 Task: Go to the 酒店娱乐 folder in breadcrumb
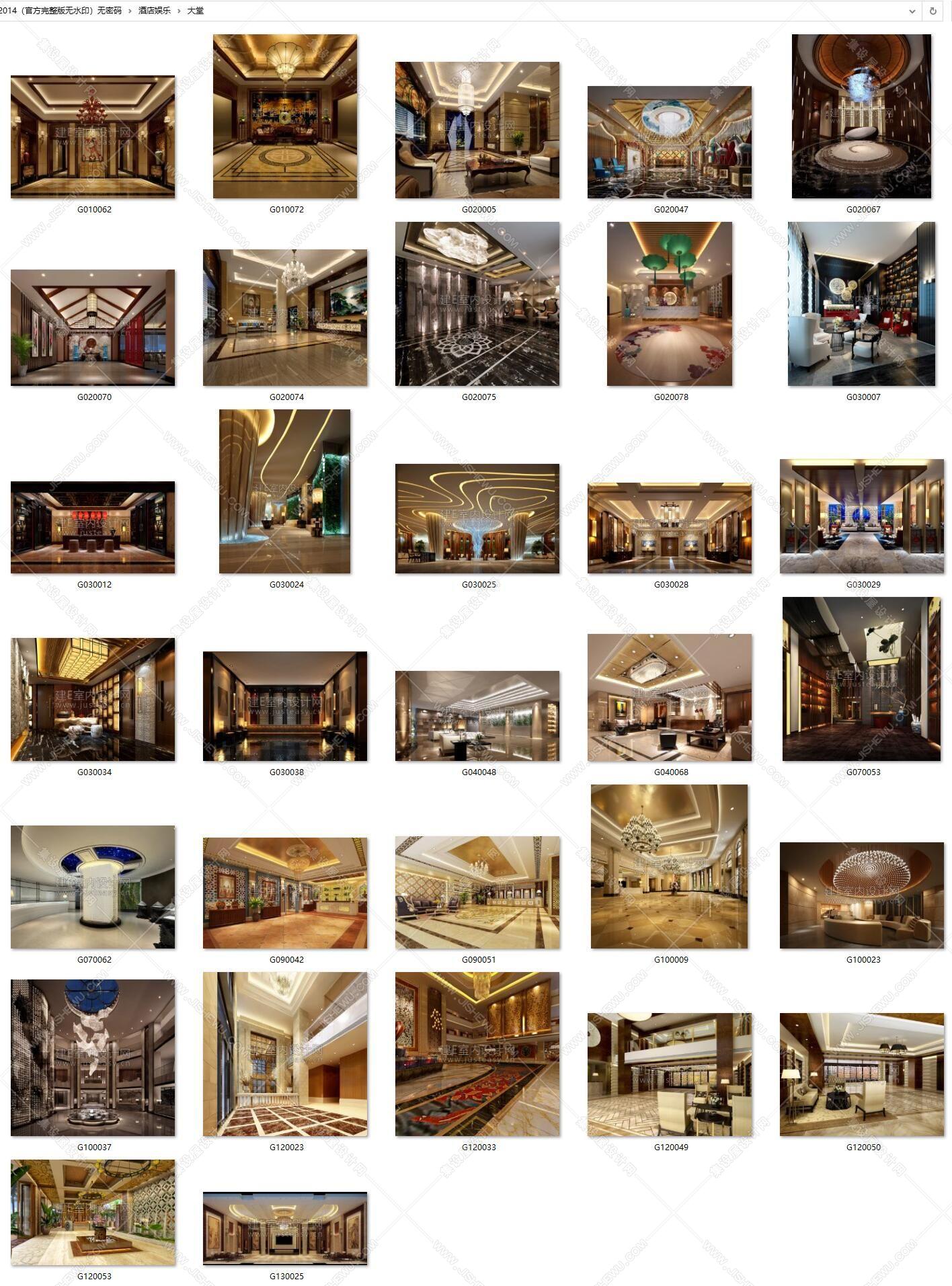point(155,11)
